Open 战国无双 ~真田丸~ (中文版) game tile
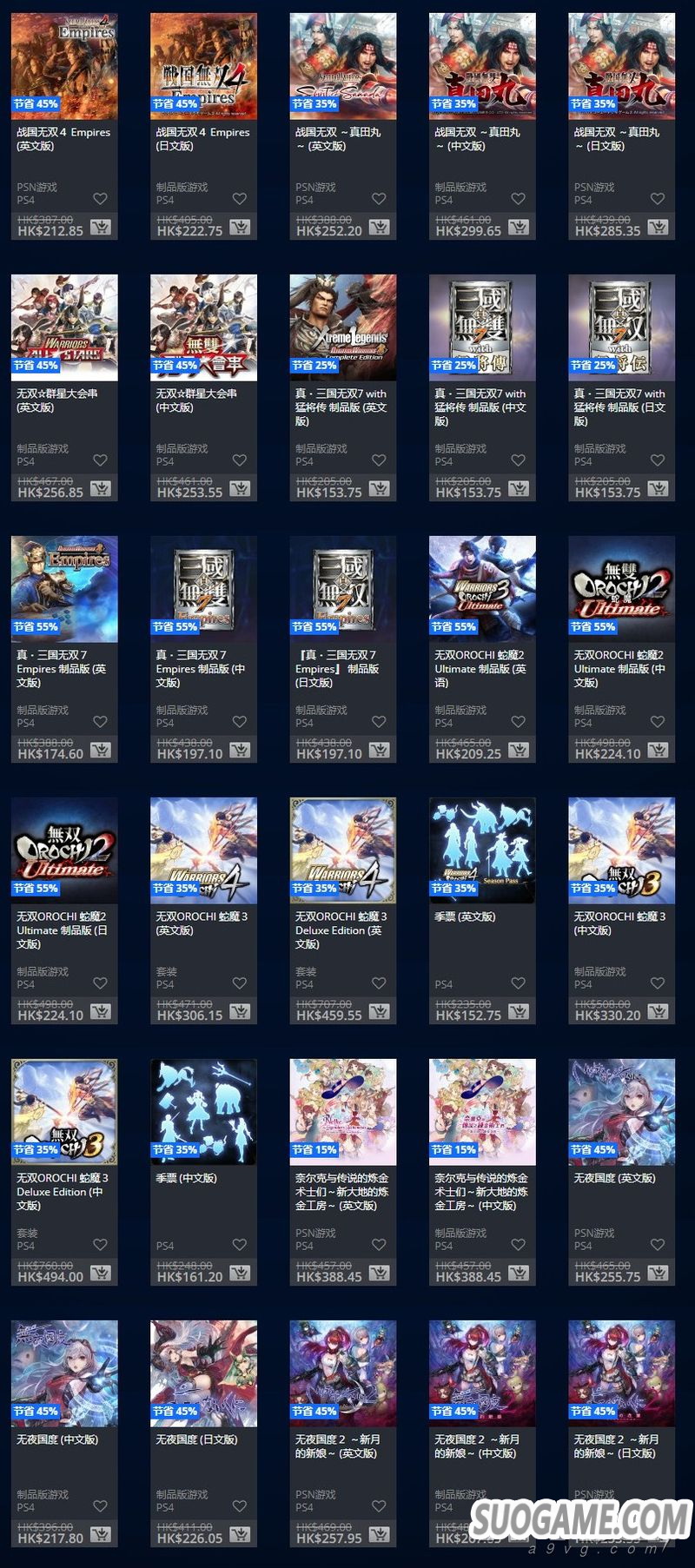The image size is (695, 1568). (x=482, y=66)
